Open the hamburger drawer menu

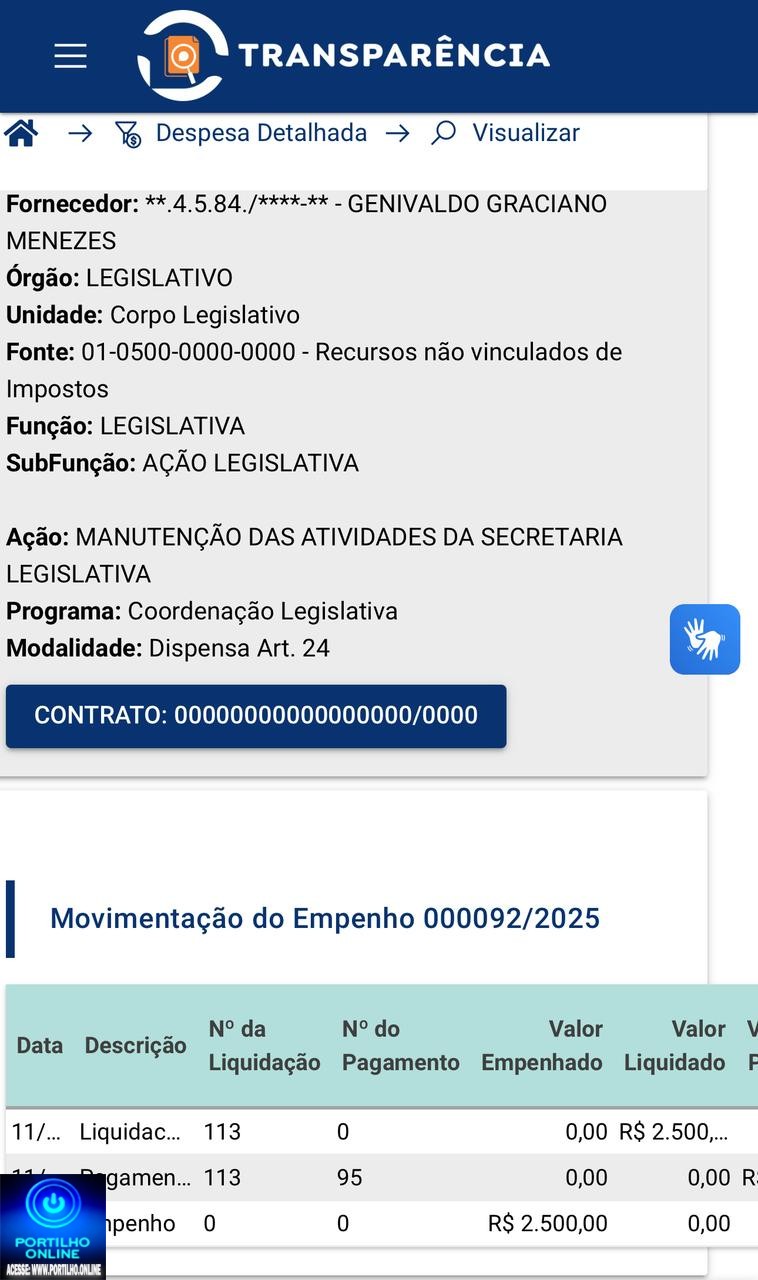tap(70, 56)
